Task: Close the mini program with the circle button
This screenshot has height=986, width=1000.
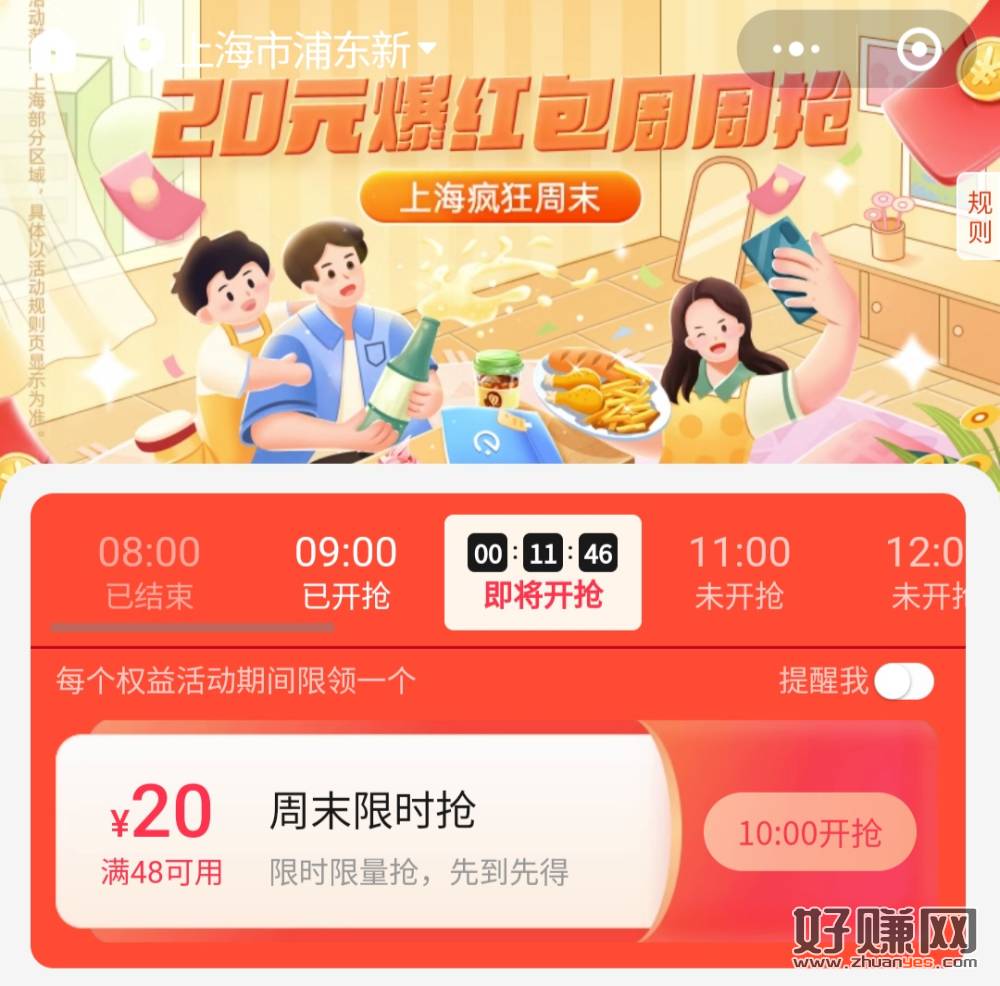Action: (918, 49)
